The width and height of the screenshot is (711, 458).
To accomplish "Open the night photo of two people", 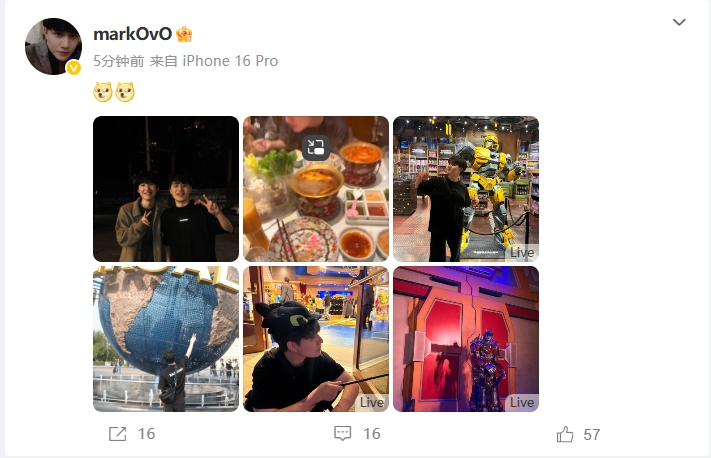I will pyautogui.click(x=166, y=189).
